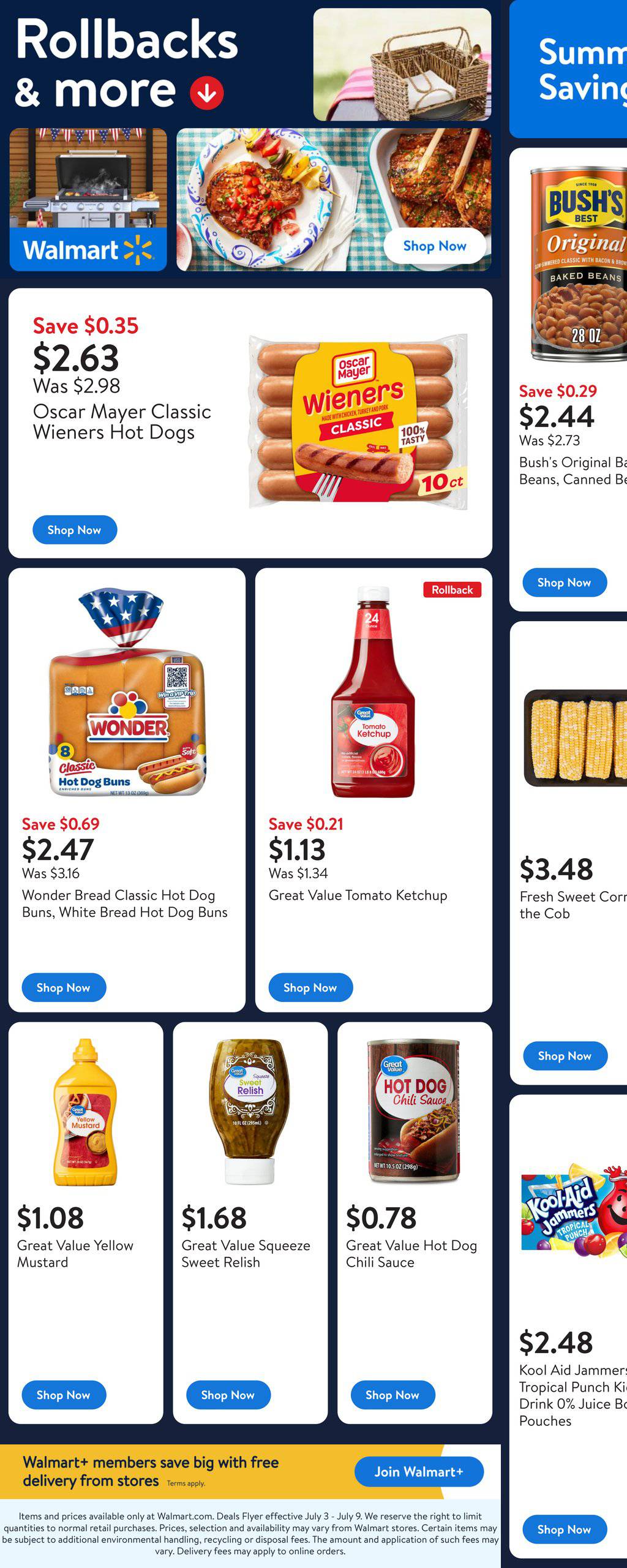Viewport: 627px width, 1568px height.
Task: Click Shop Now on the grilled meats banner
Action: [x=435, y=246]
